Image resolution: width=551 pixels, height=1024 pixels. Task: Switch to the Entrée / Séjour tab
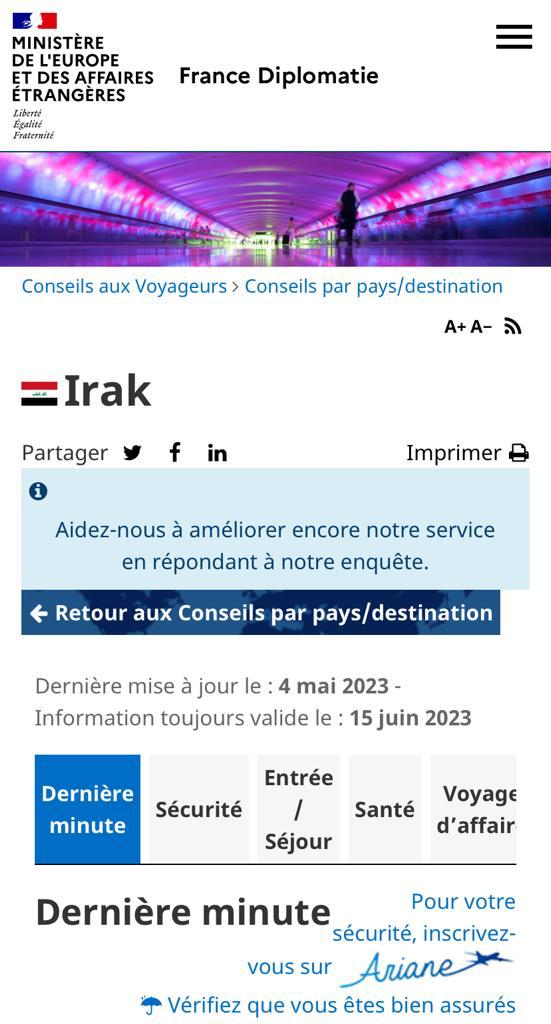pyautogui.click(x=298, y=809)
